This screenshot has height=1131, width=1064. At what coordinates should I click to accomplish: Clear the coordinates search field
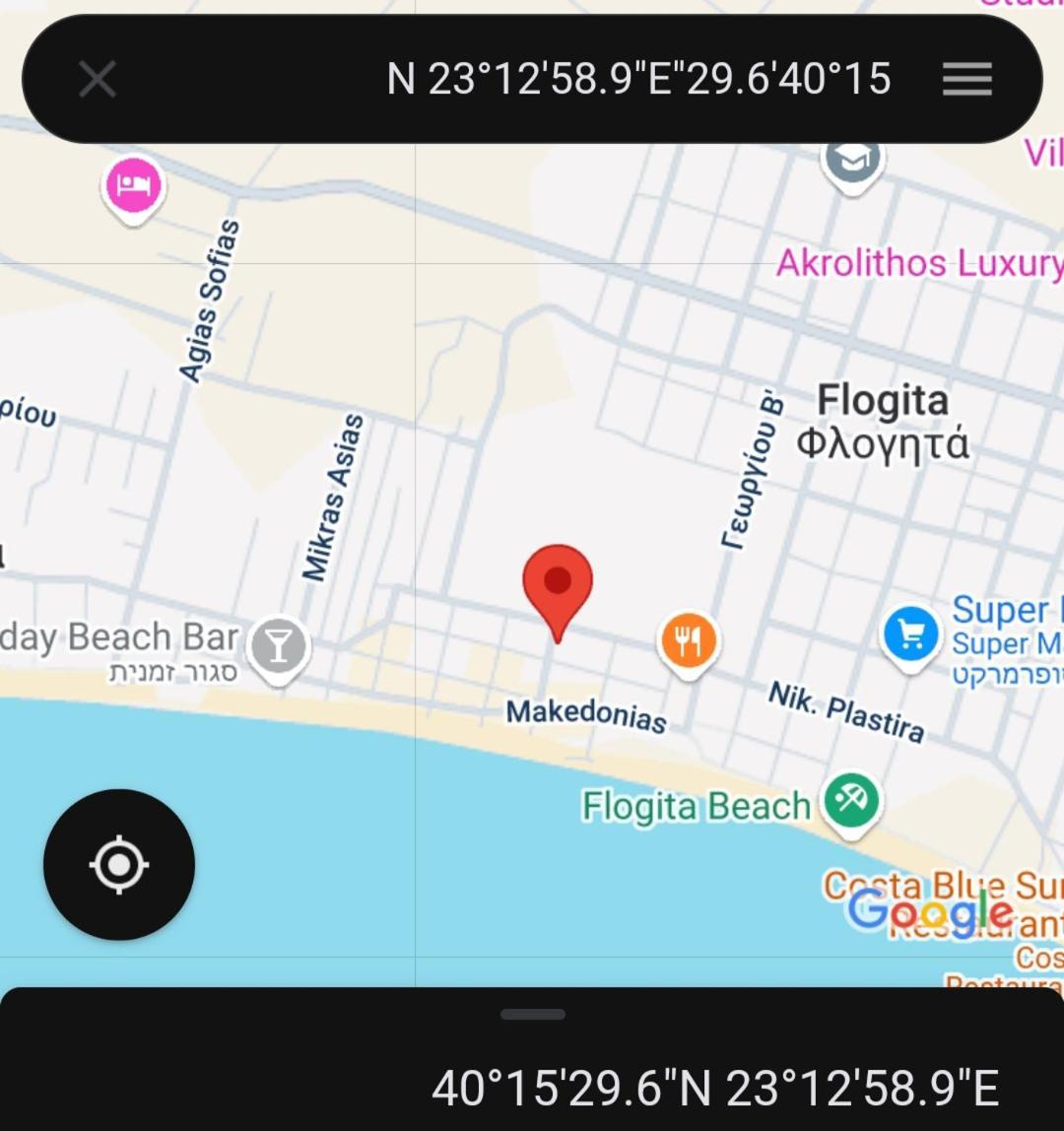97,79
